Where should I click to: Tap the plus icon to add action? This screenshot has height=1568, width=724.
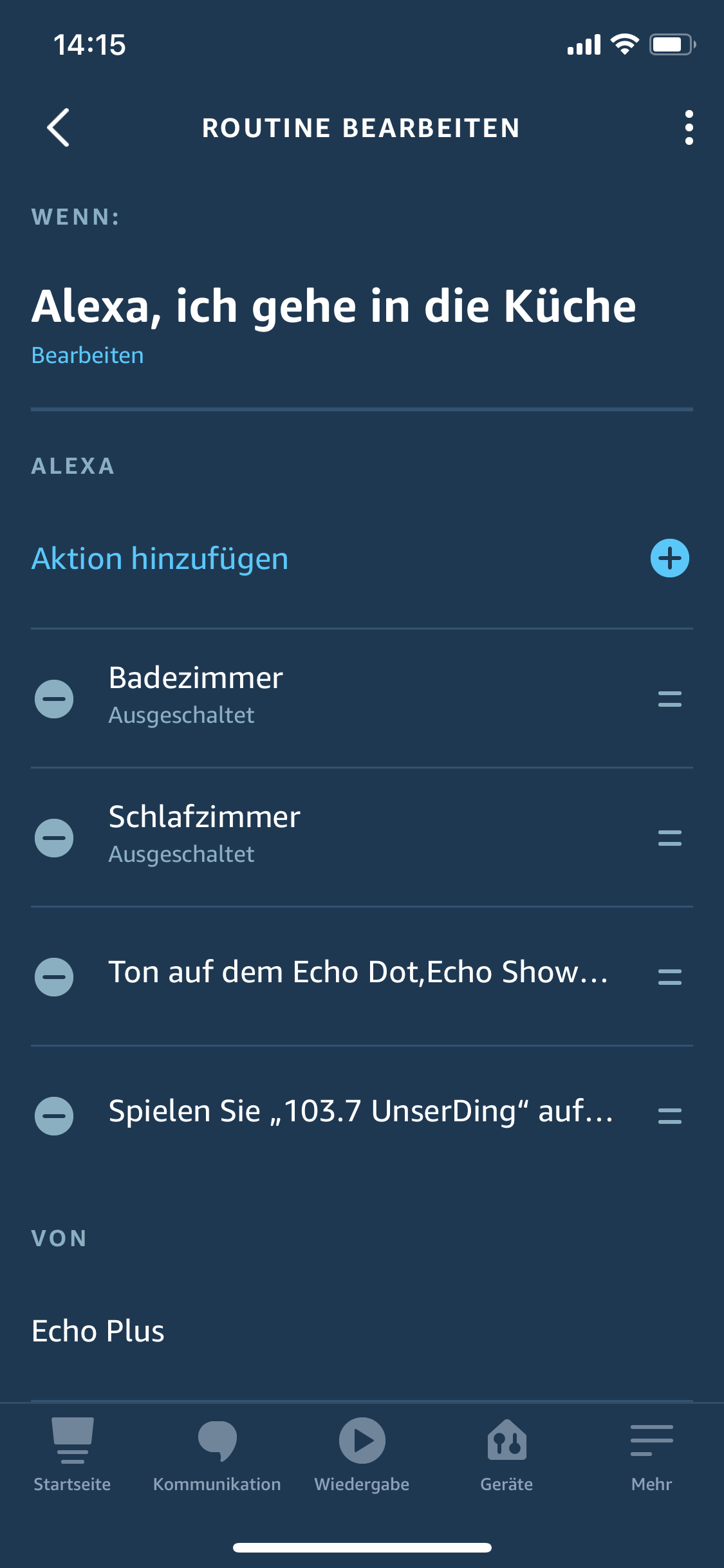[x=669, y=558]
